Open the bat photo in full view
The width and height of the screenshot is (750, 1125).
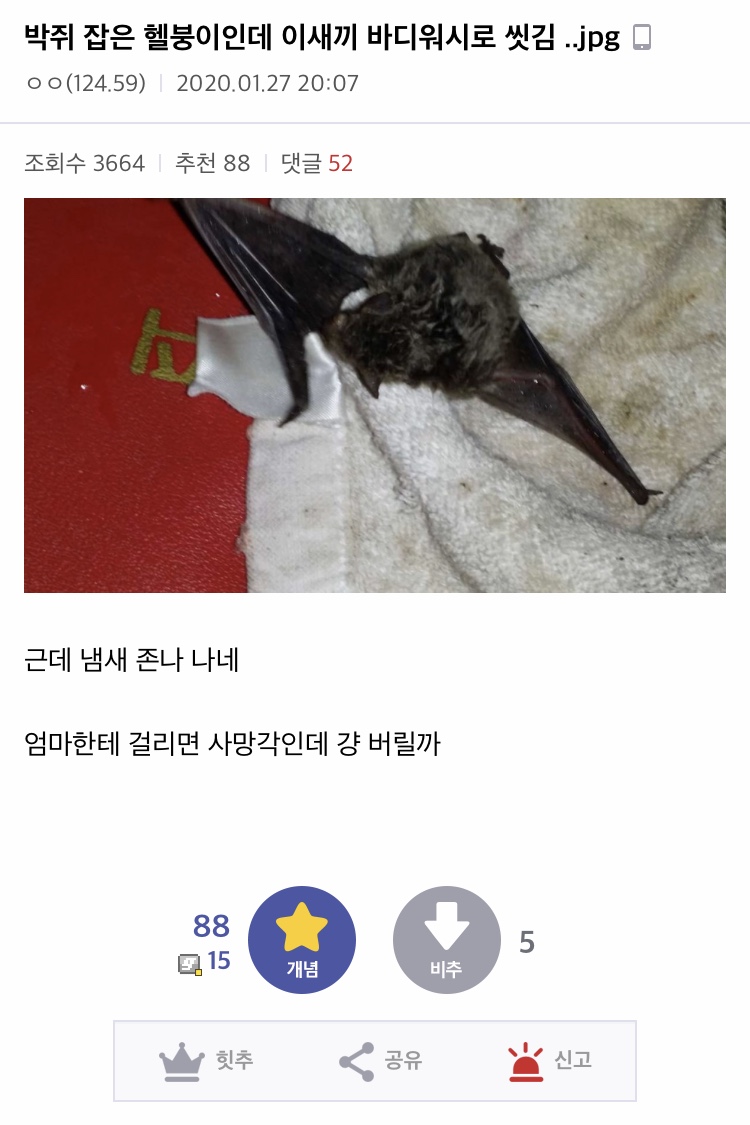pyautogui.click(x=375, y=395)
